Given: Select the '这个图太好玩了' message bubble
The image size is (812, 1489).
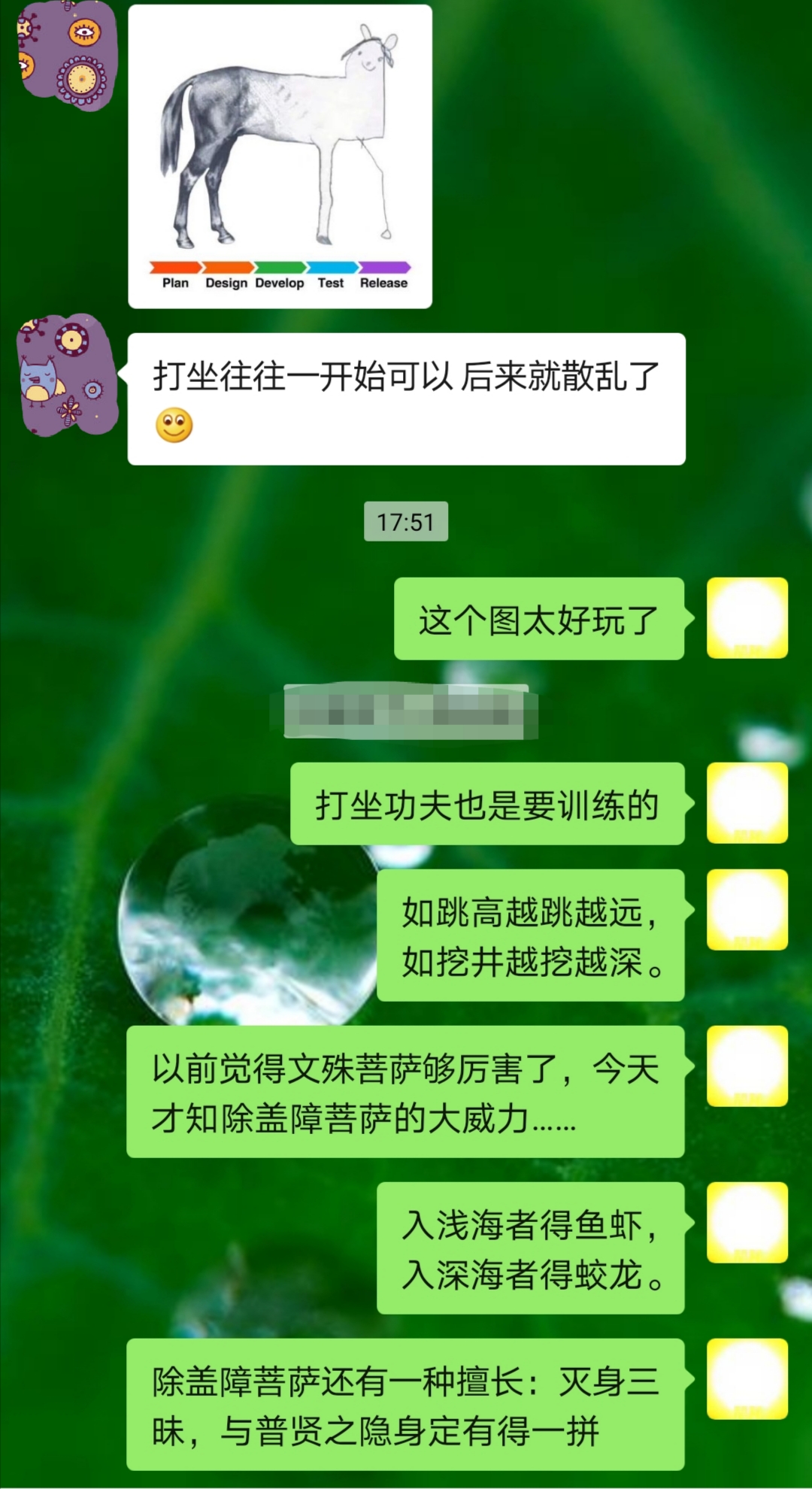Looking at the screenshot, I should coord(538,619).
